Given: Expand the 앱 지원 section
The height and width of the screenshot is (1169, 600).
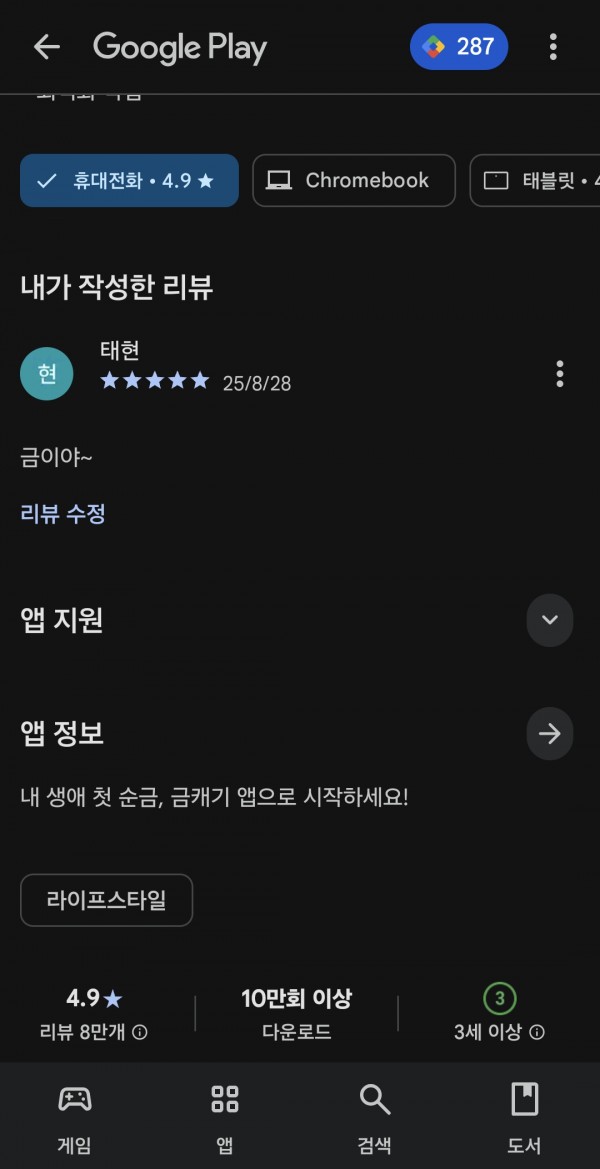Looking at the screenshot, I should coord(549,620).
